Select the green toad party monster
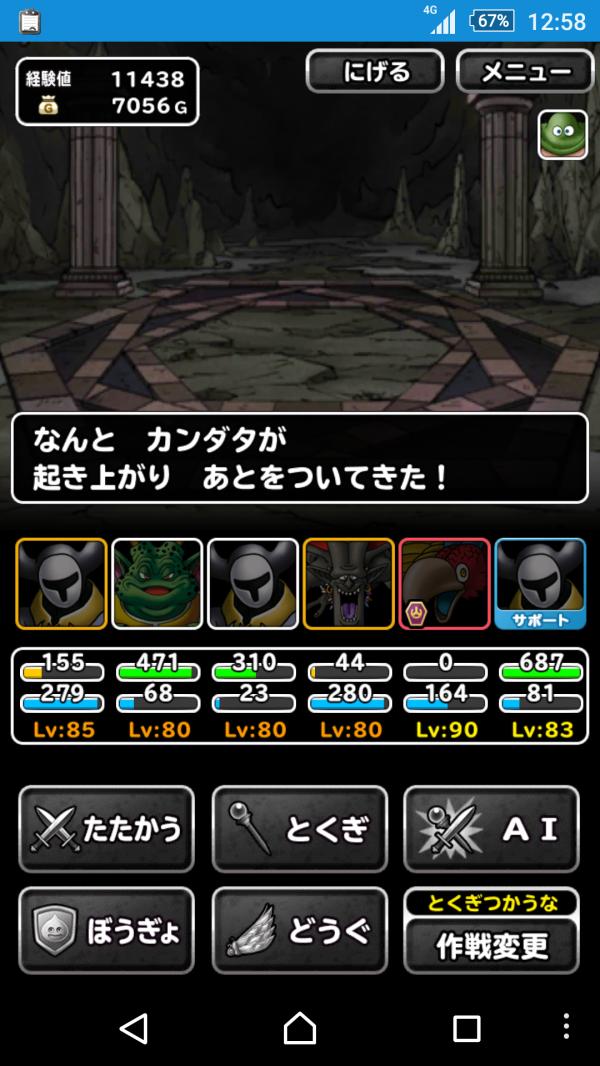Image resolution: width=600 pixels, height=1066 pixels. (157, 584)
